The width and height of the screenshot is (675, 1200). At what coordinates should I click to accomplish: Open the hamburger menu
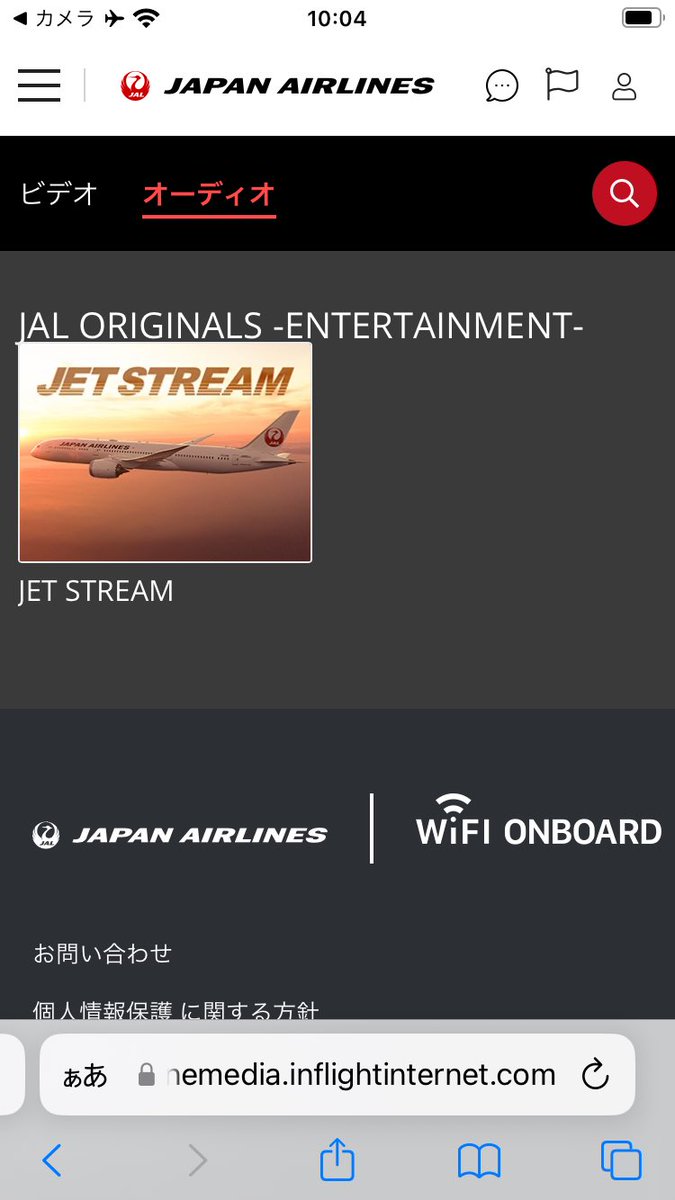[x=39, y=85]
